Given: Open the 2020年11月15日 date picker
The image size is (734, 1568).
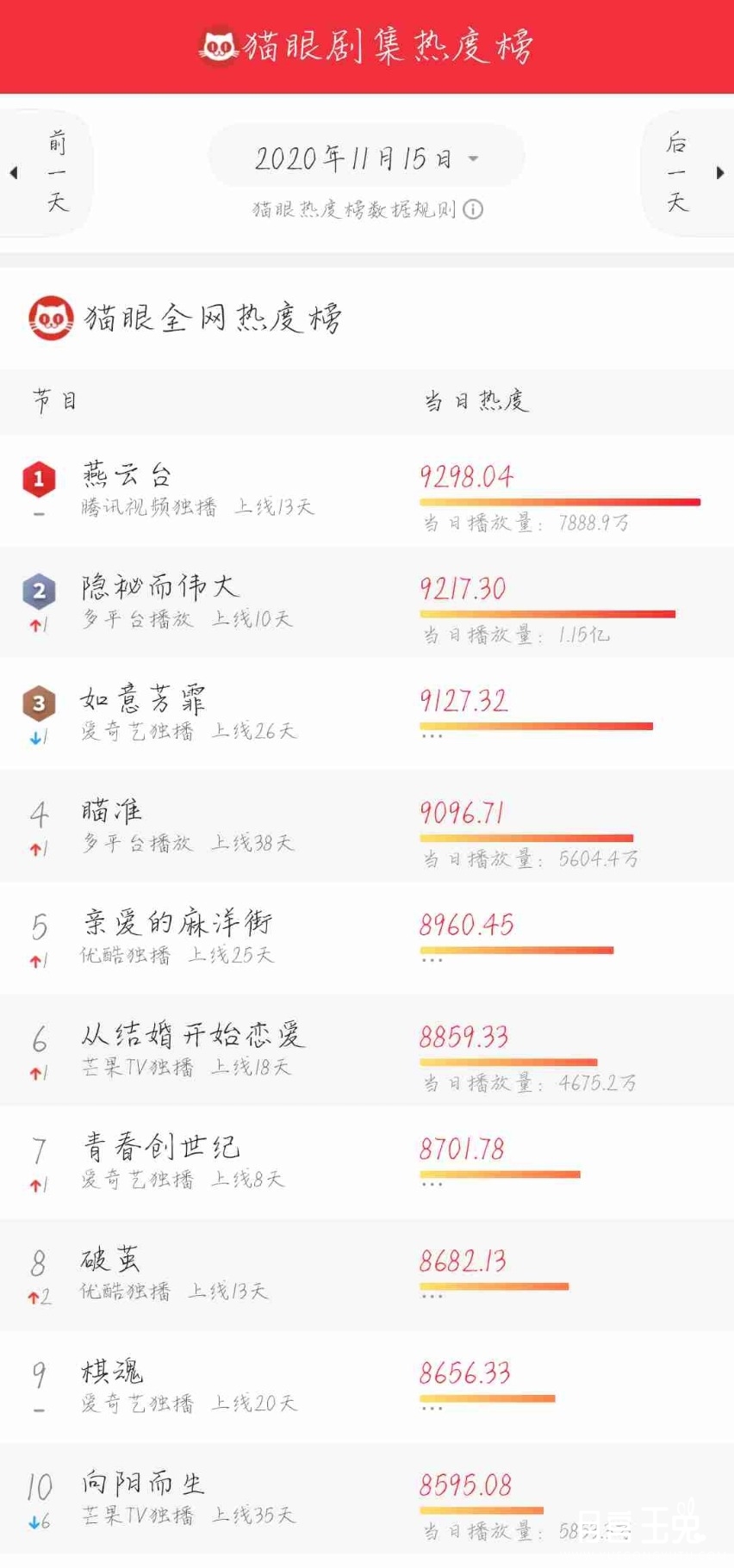Looking at the screenshot, I should pos(366,157).
